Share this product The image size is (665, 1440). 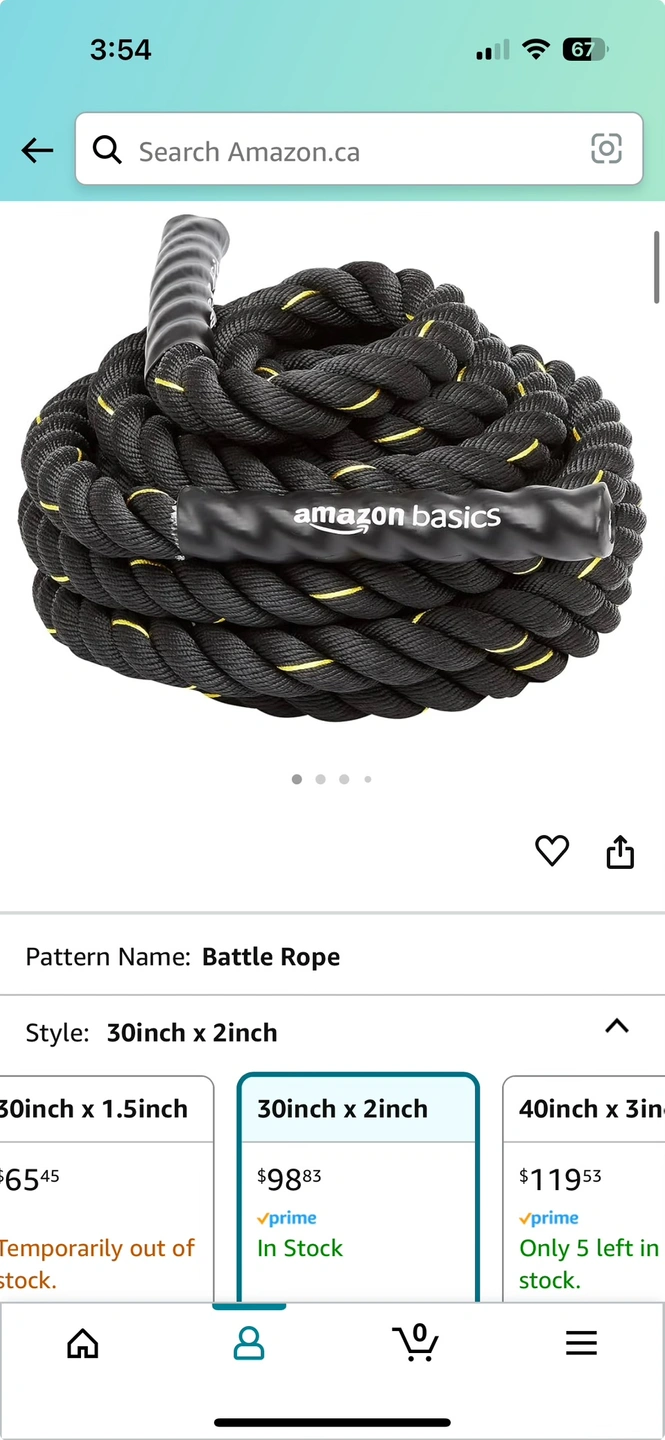tap(620, 851)
